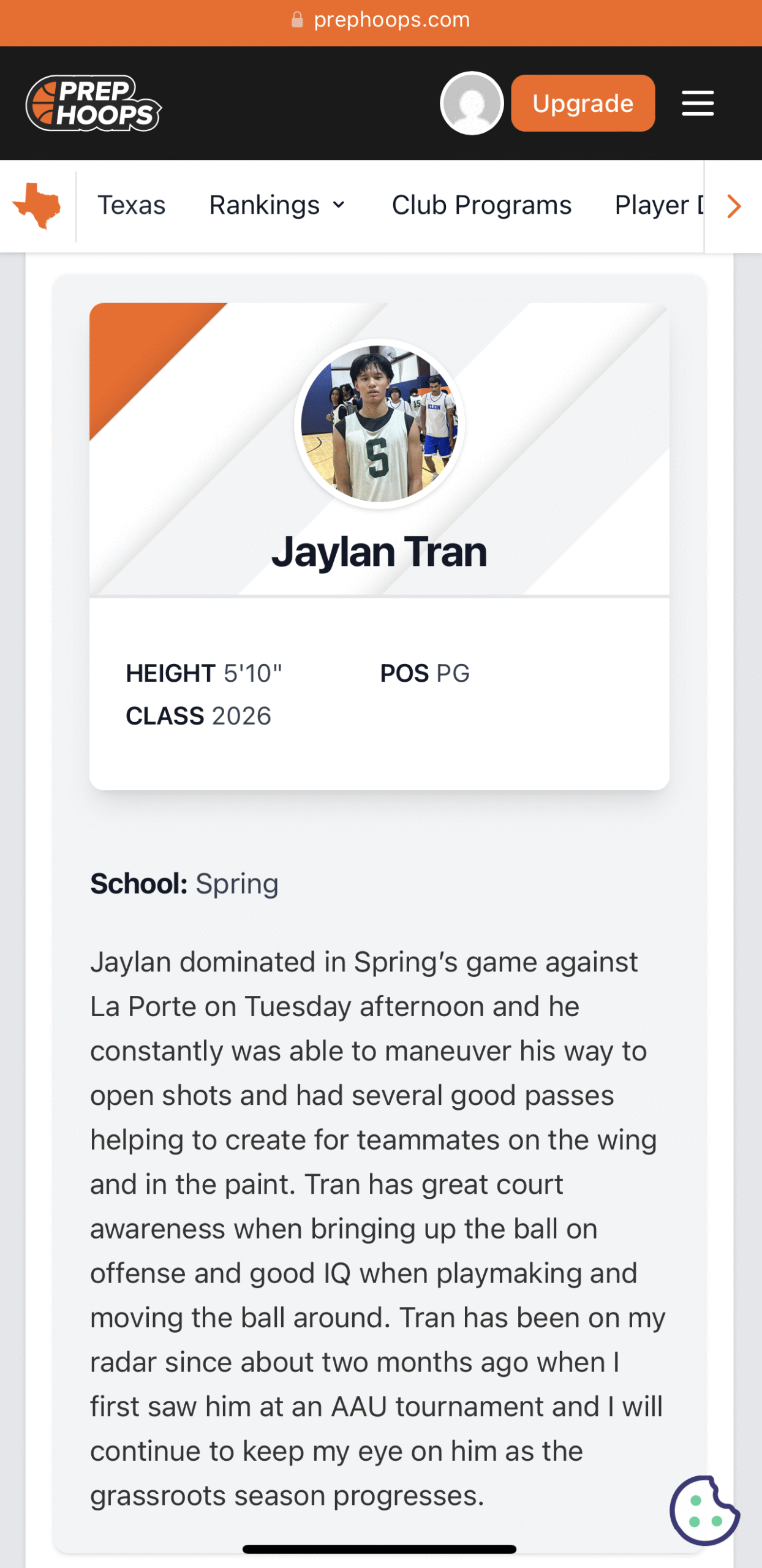Open the Prep Hoops home logo
This screenshot has height=1568, width=762.
point(94,103)
